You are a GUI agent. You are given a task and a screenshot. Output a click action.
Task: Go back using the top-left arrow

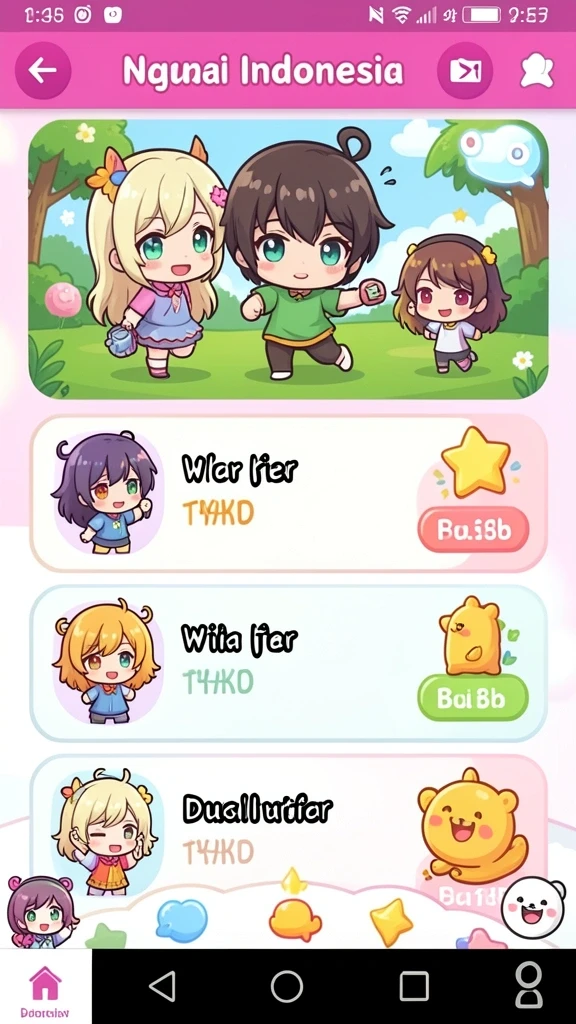click(x=43, y=71)
